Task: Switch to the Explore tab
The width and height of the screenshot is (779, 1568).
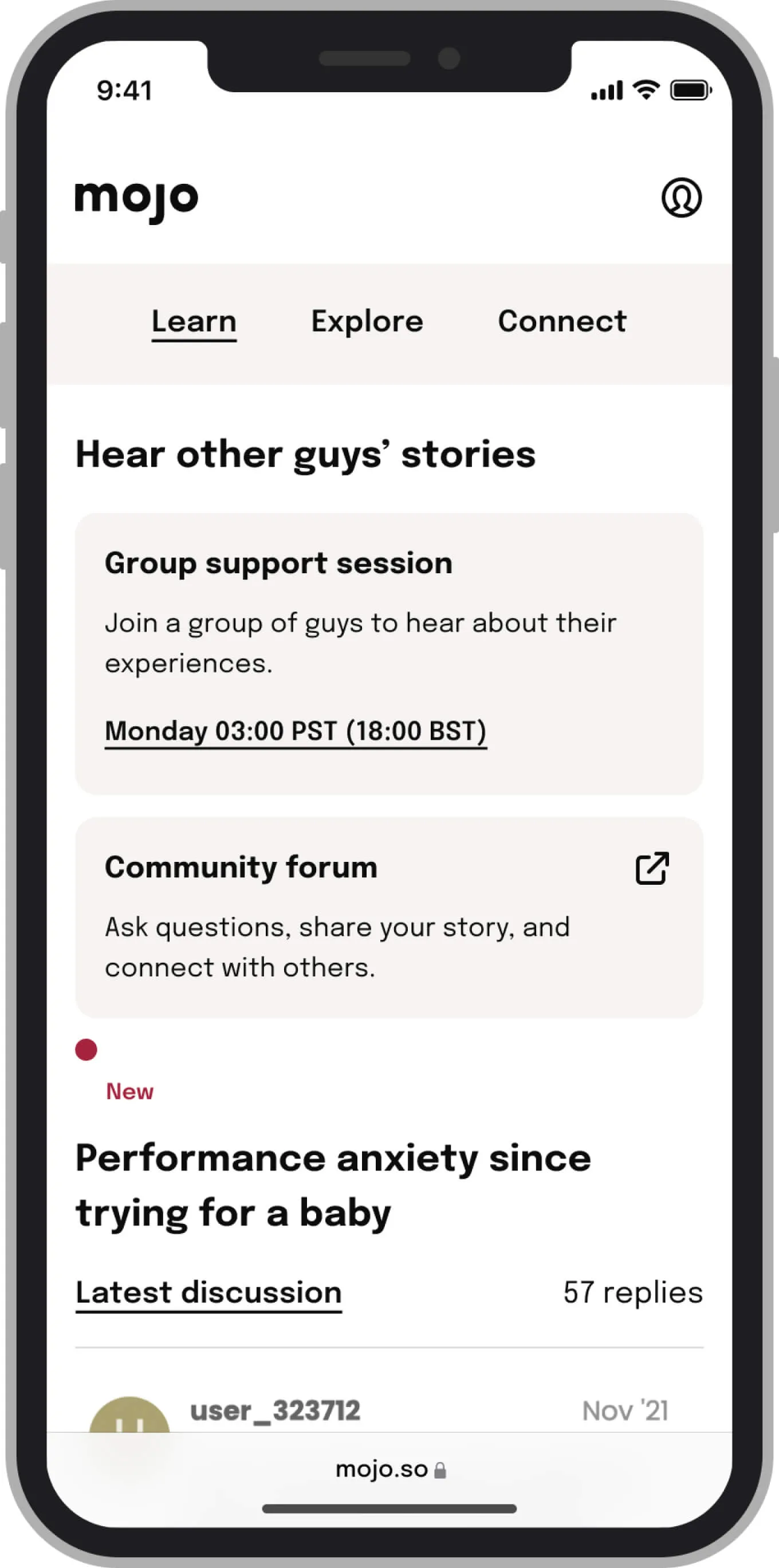Action: pyautogui.click(x=367, y=321)
